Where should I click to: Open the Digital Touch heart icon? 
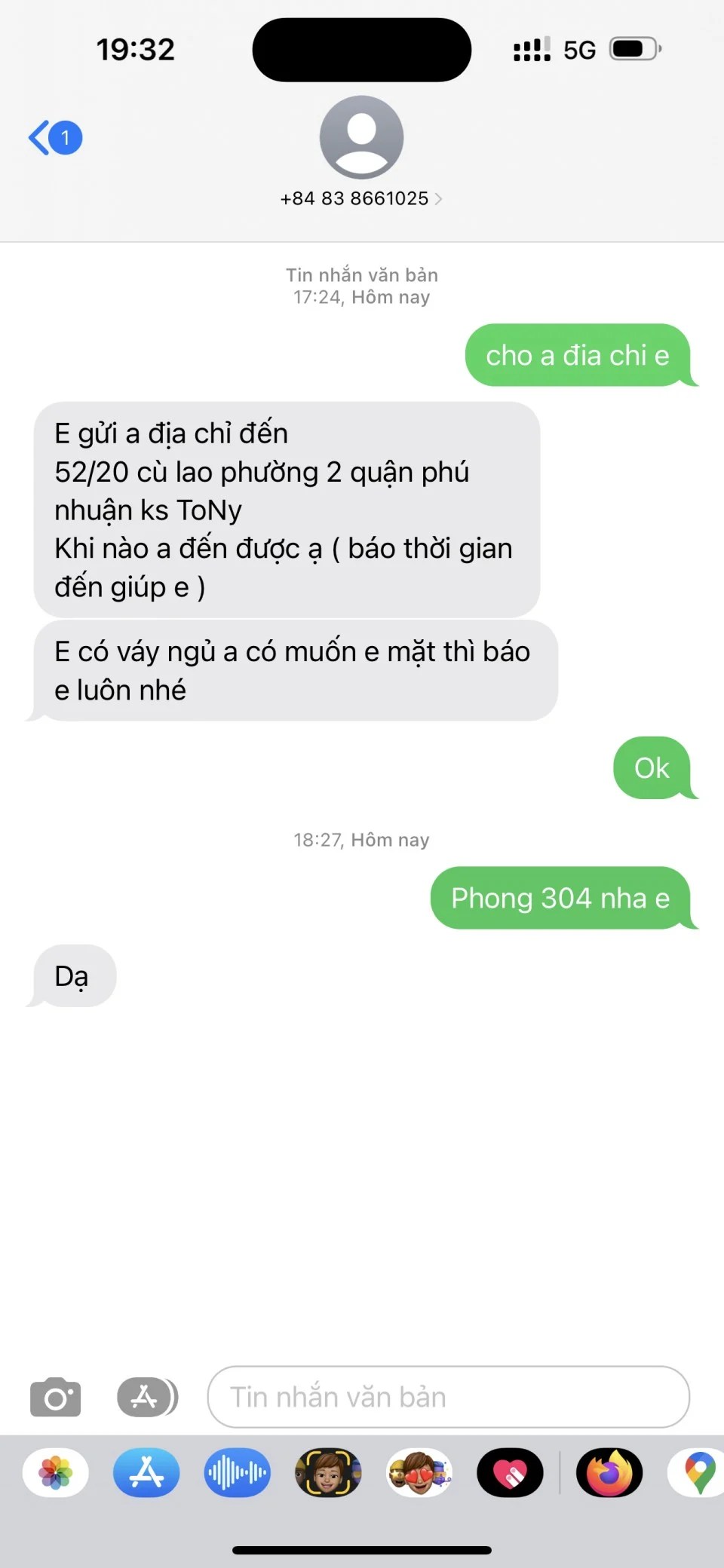pos(510,1472)
